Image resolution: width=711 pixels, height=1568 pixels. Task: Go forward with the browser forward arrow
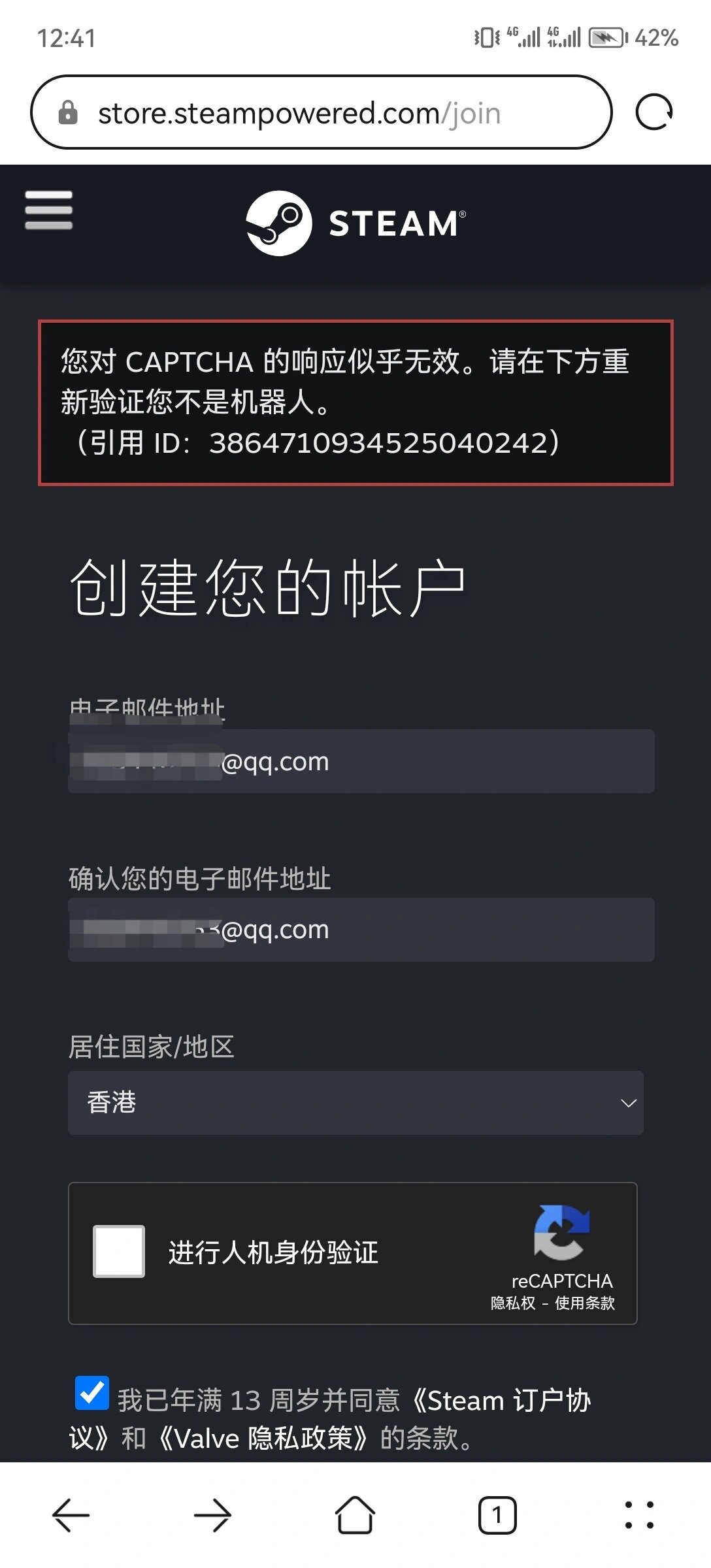(x=211, y=1514)
